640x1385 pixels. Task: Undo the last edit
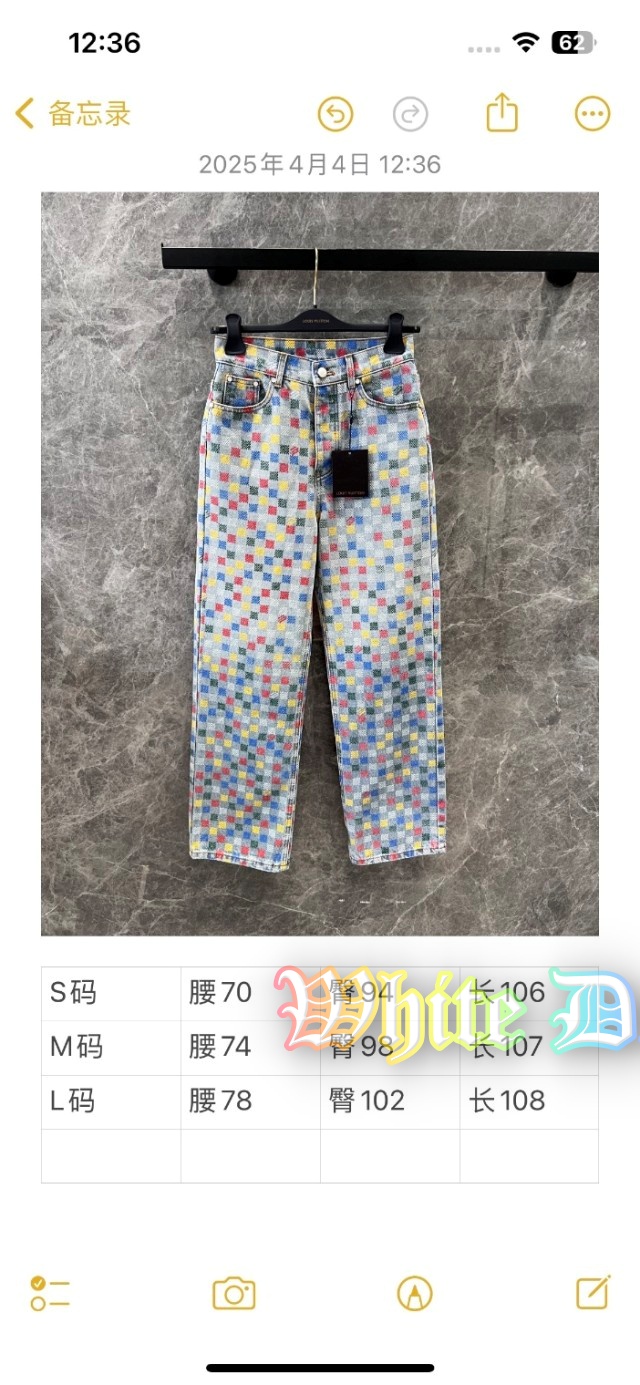coord(336,114)
